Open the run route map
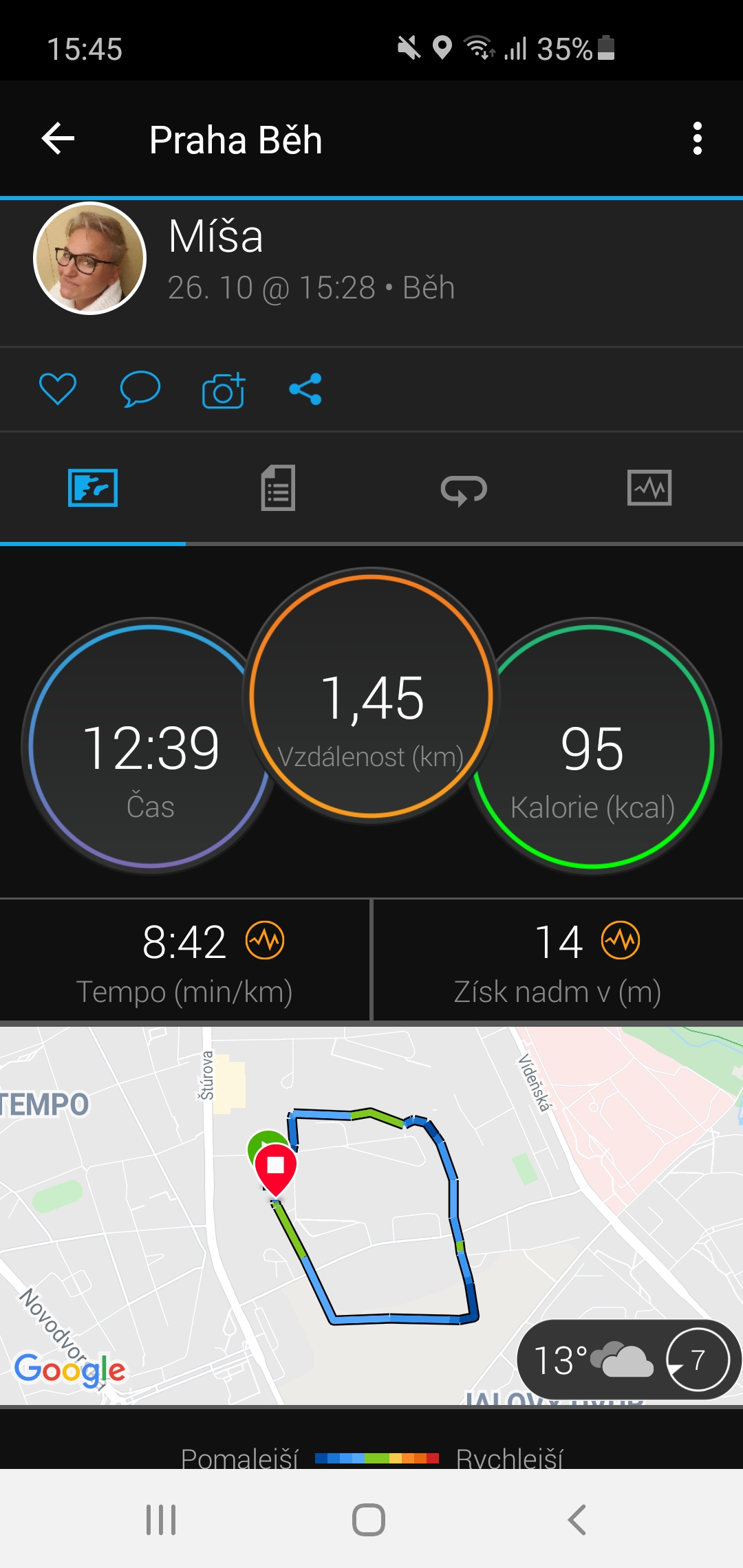This screenshot has width=743, height=1568. tap(371, 1215)
